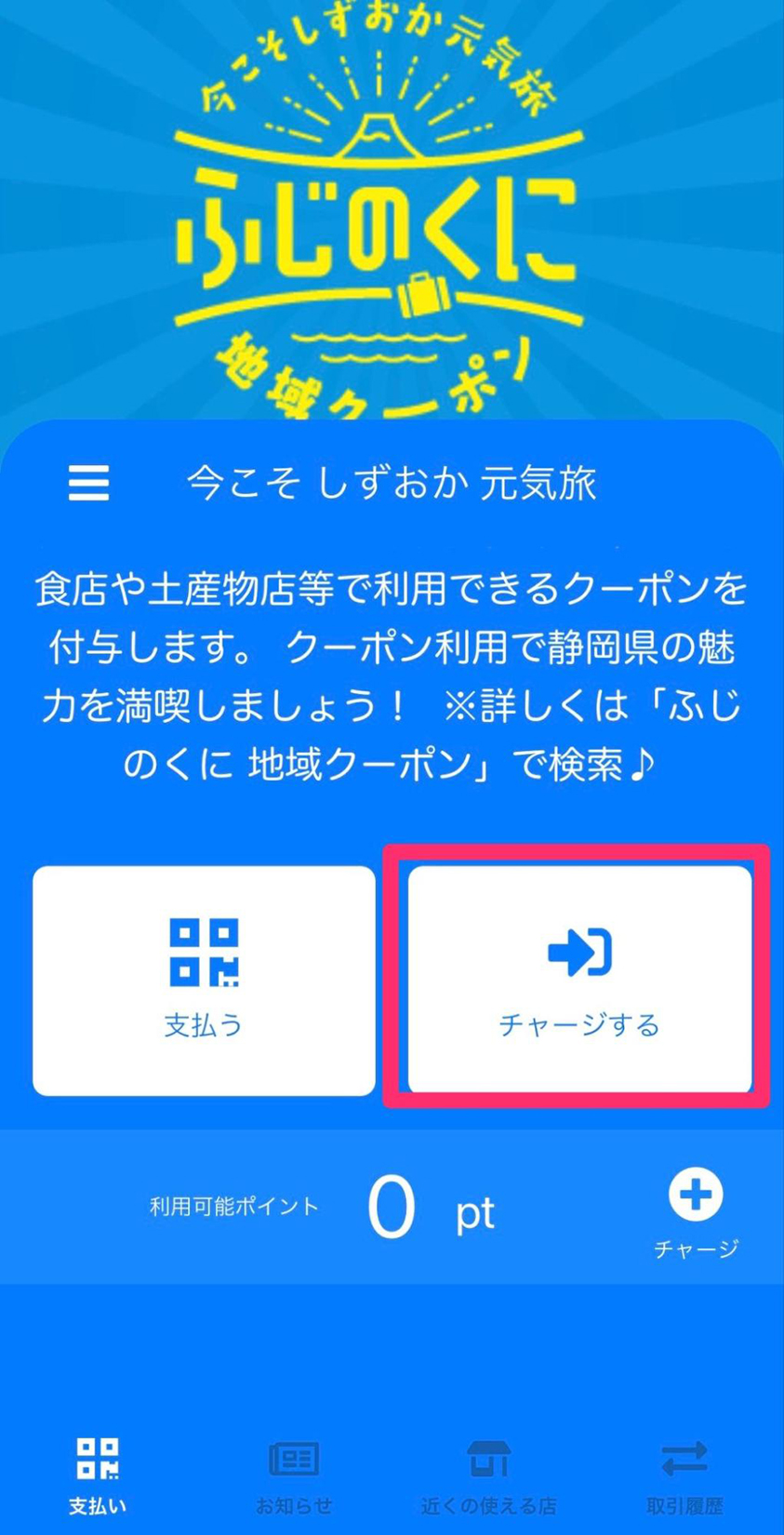Tap the 支払う QR payment card
The height and width of the screenshot is (1535, 784).
coord(204,980)
